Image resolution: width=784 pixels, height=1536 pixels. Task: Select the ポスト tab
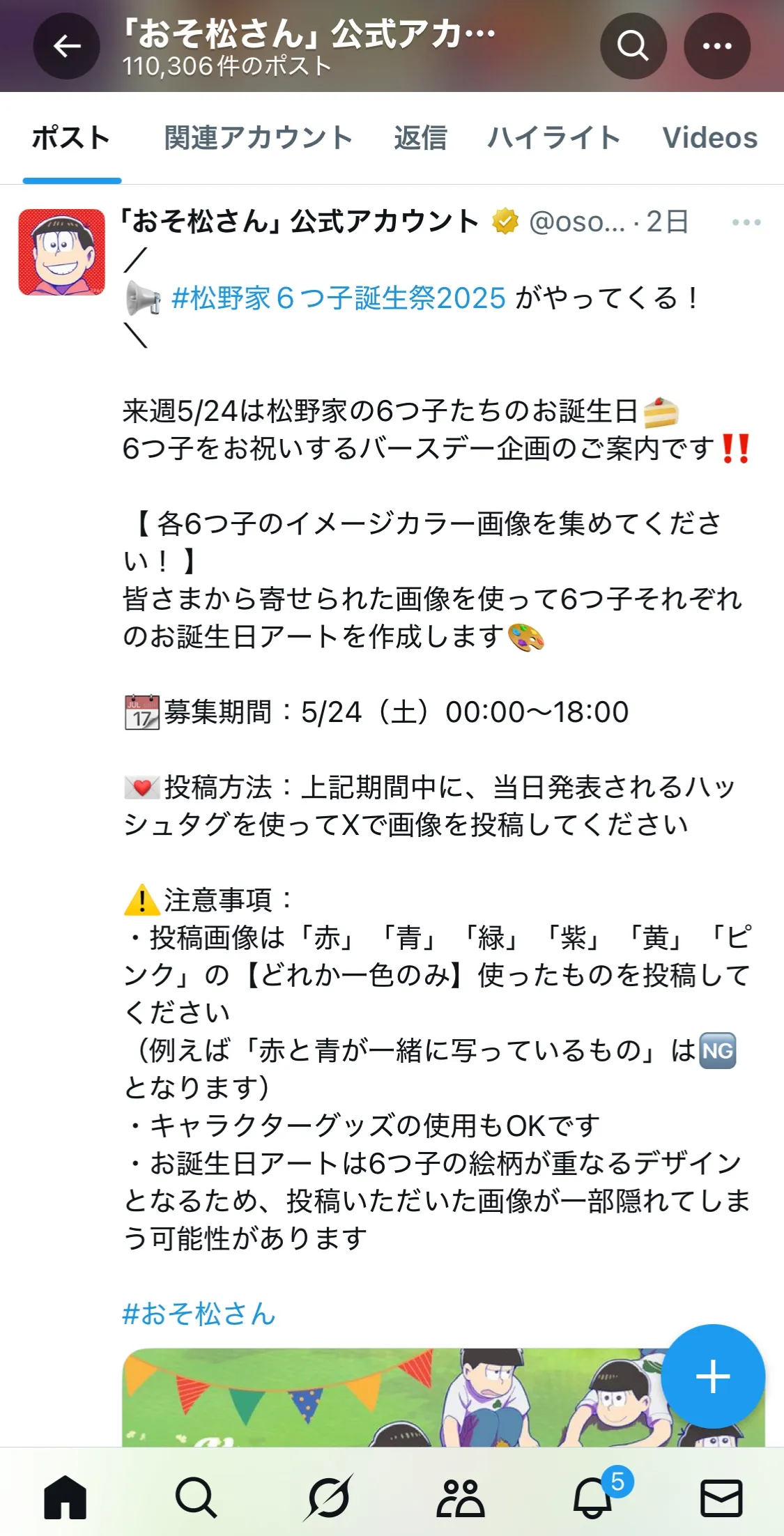point(71,138)
